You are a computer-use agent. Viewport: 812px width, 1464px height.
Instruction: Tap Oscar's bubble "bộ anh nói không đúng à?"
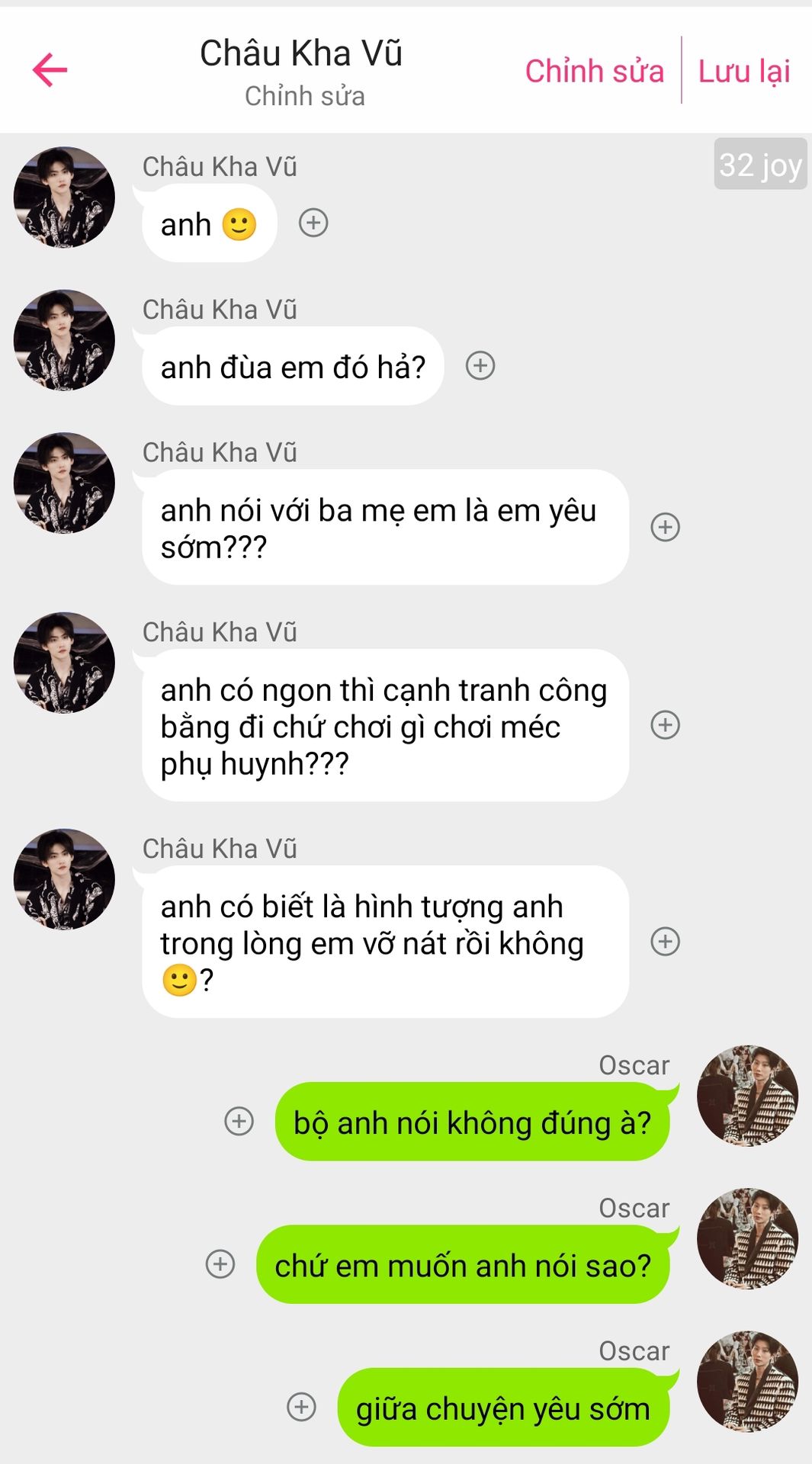coord(473,1122)
